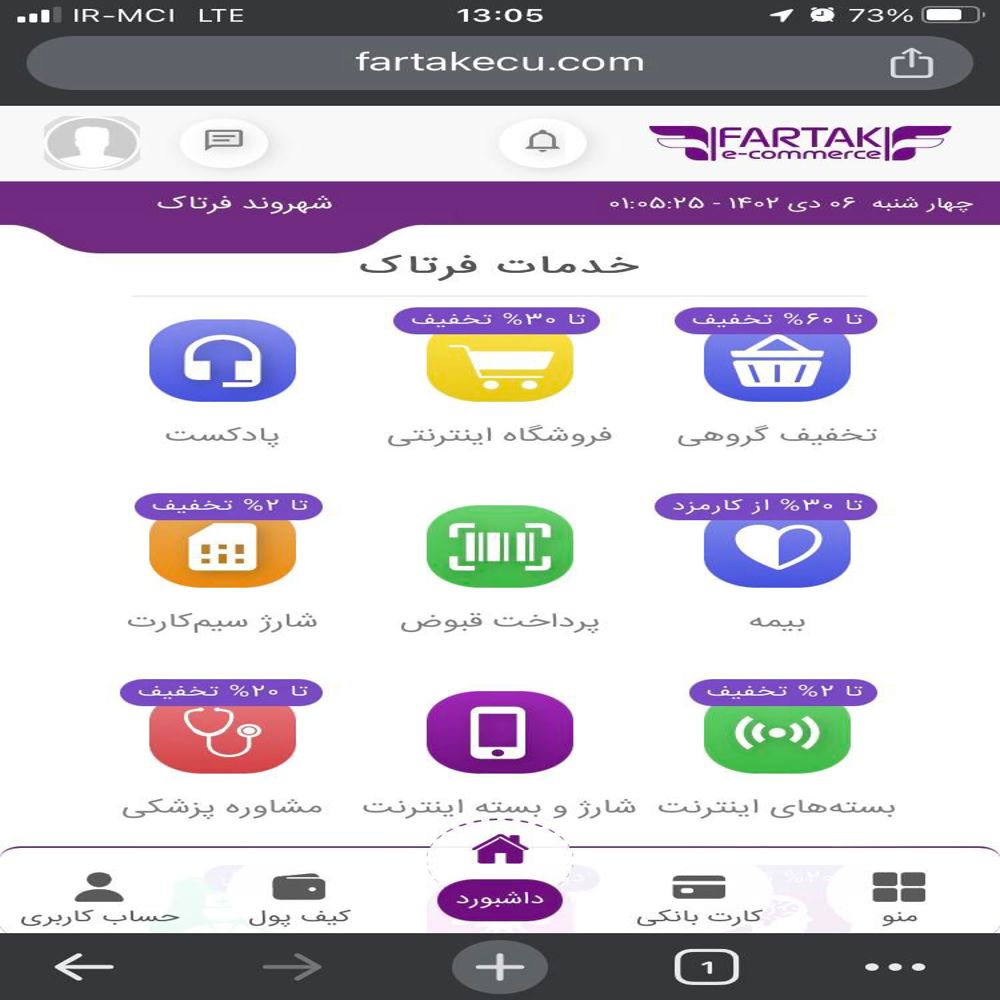Open the browser tabs switcher
The width and height of the screenshot is (1000, 1000).
coord(707,967)
